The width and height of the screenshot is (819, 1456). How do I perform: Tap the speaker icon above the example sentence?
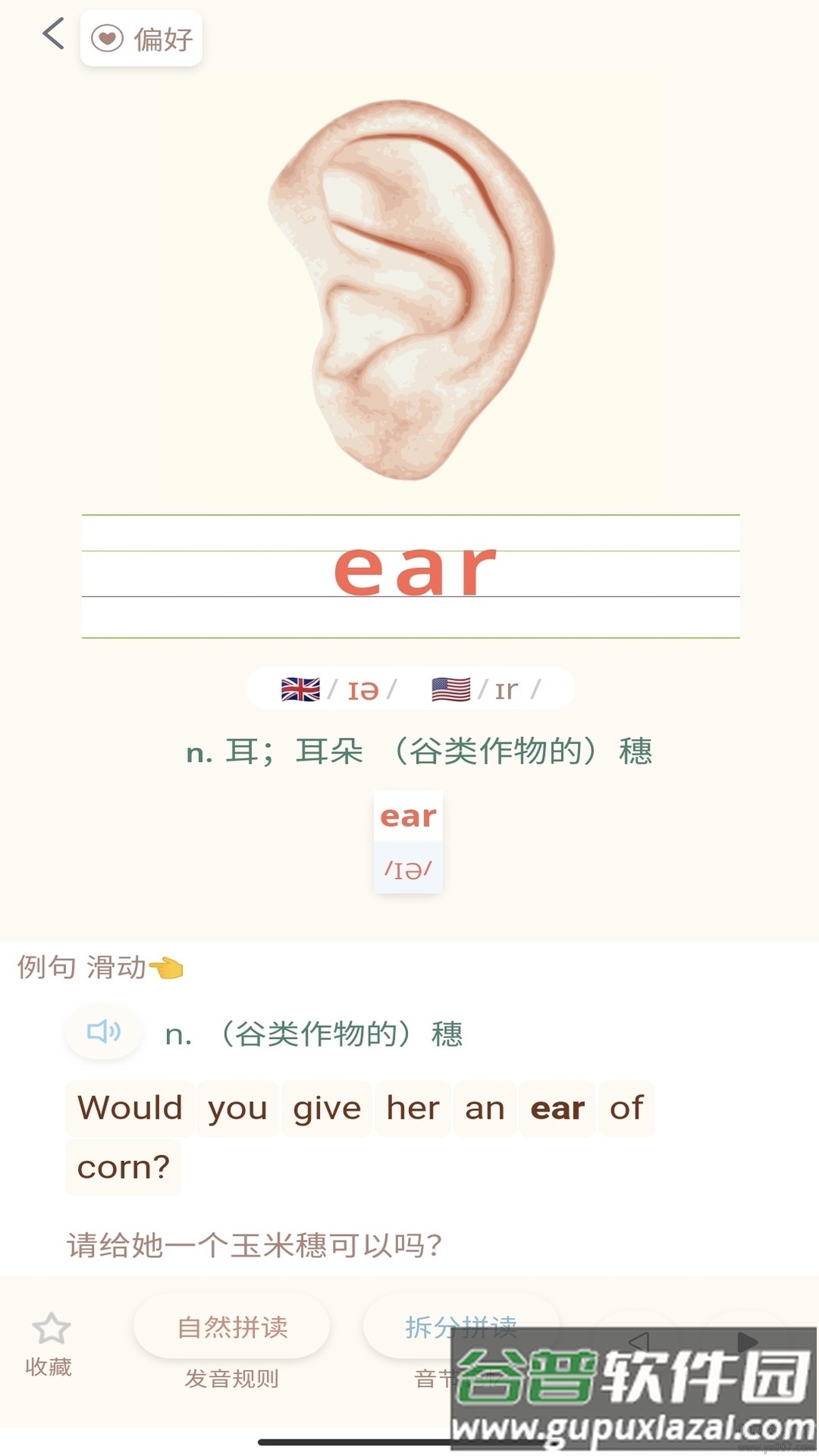[104, 1031]
